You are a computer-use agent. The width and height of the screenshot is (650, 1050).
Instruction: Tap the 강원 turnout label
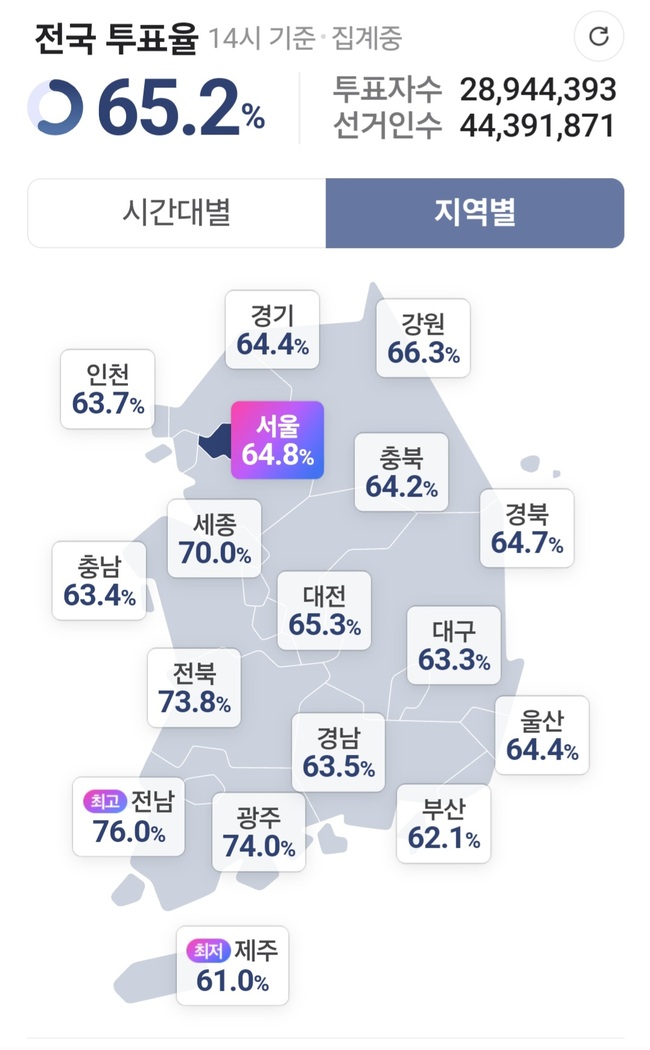[423, 338]
